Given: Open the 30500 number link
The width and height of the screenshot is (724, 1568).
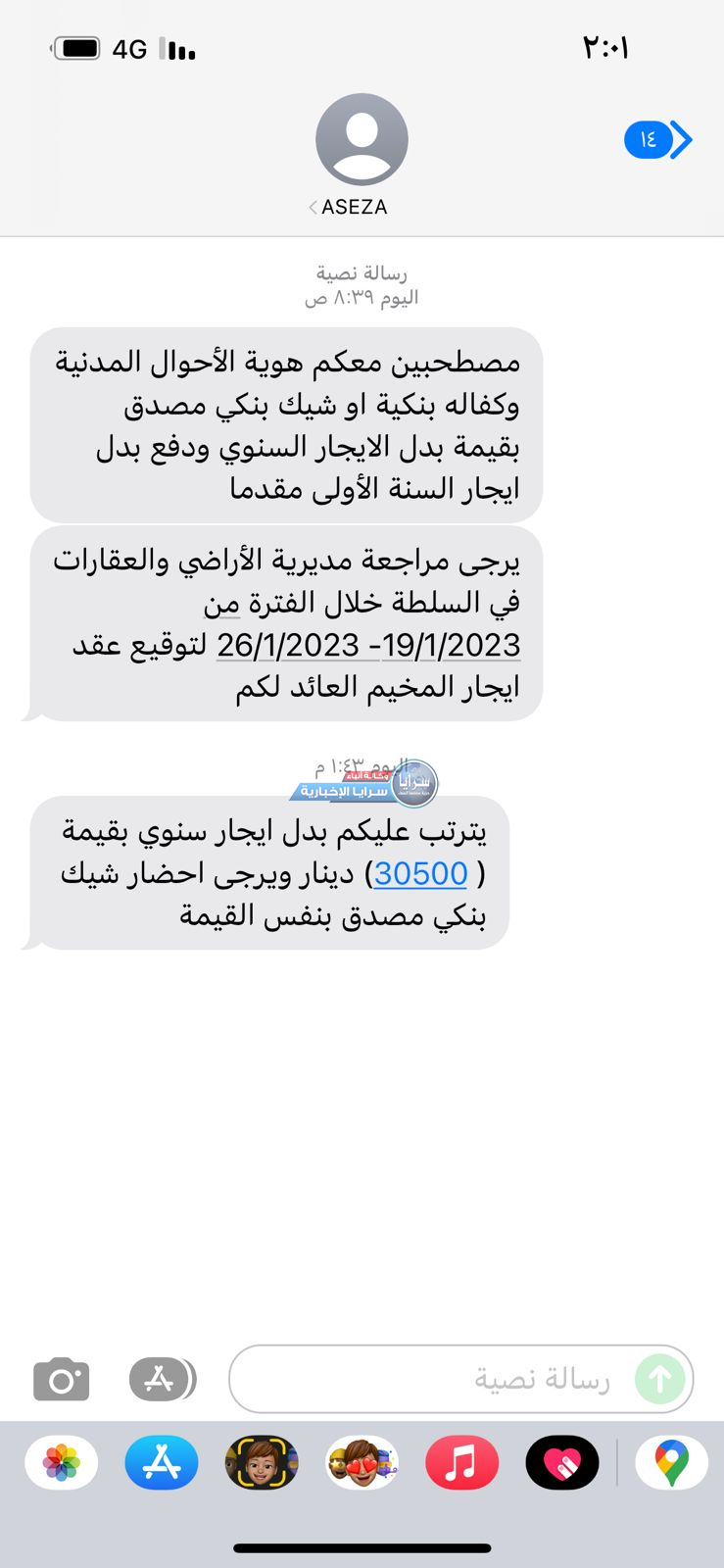Looking at the screenshot, I should [421, 873].
